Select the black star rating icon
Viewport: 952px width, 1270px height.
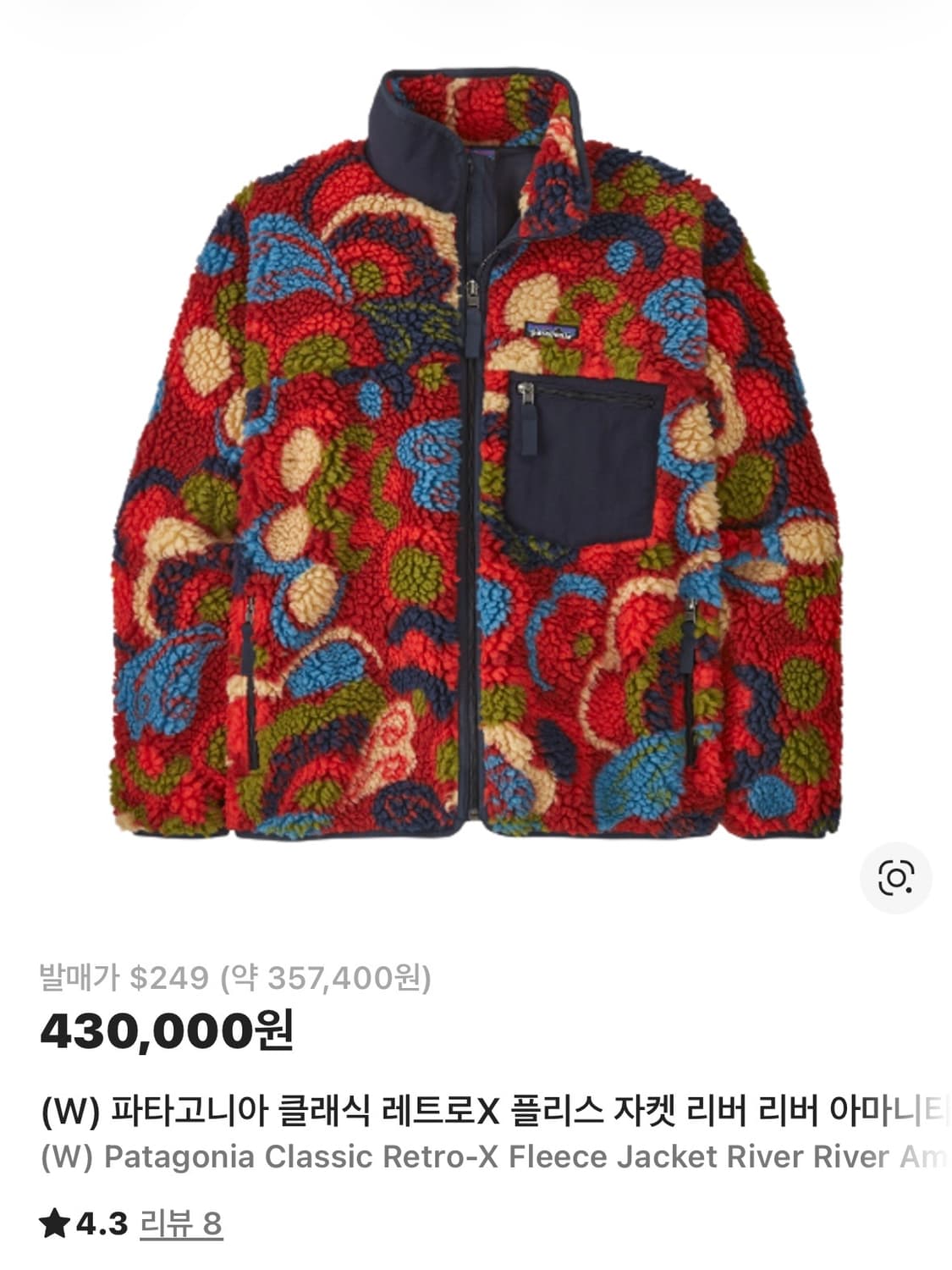pos(52,1223)
